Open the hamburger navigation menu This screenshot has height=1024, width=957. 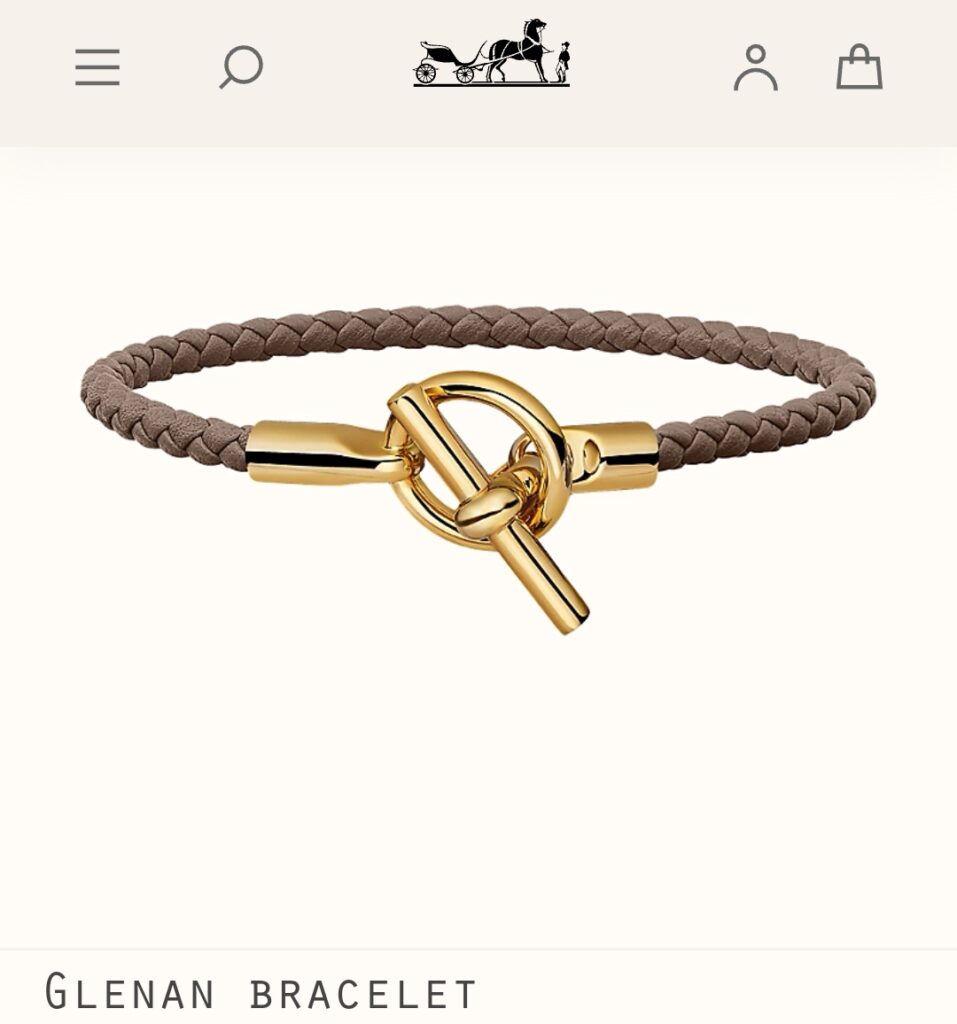tap(97, 68)
